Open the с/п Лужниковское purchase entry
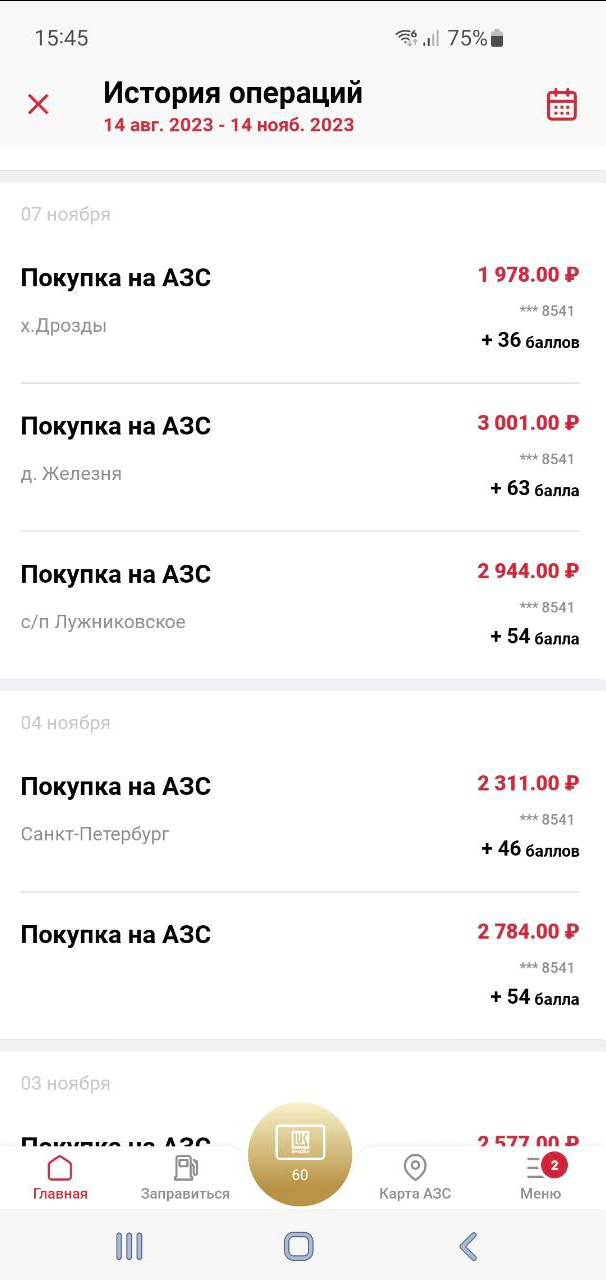This screenshot has width=606, height=1280. 300,605
